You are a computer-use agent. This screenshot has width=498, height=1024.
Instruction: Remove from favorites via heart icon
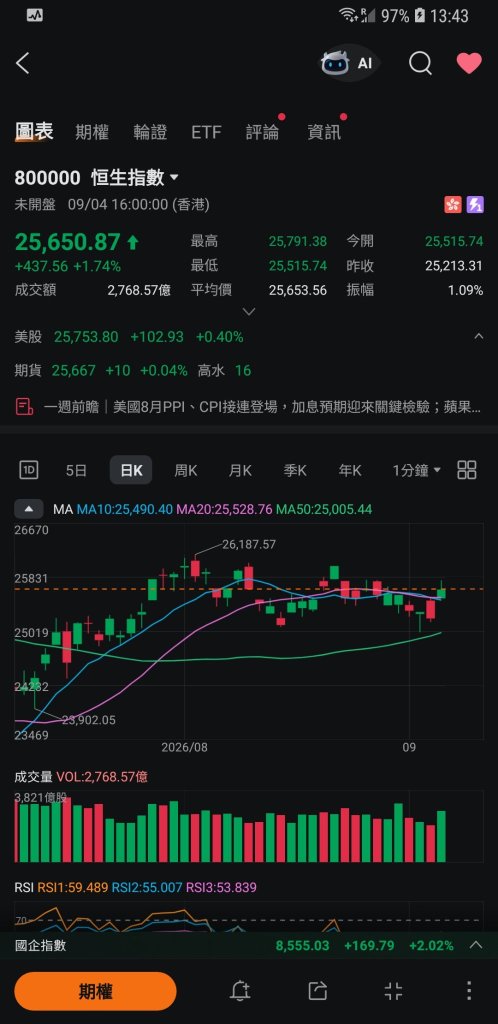coord(469,63)
